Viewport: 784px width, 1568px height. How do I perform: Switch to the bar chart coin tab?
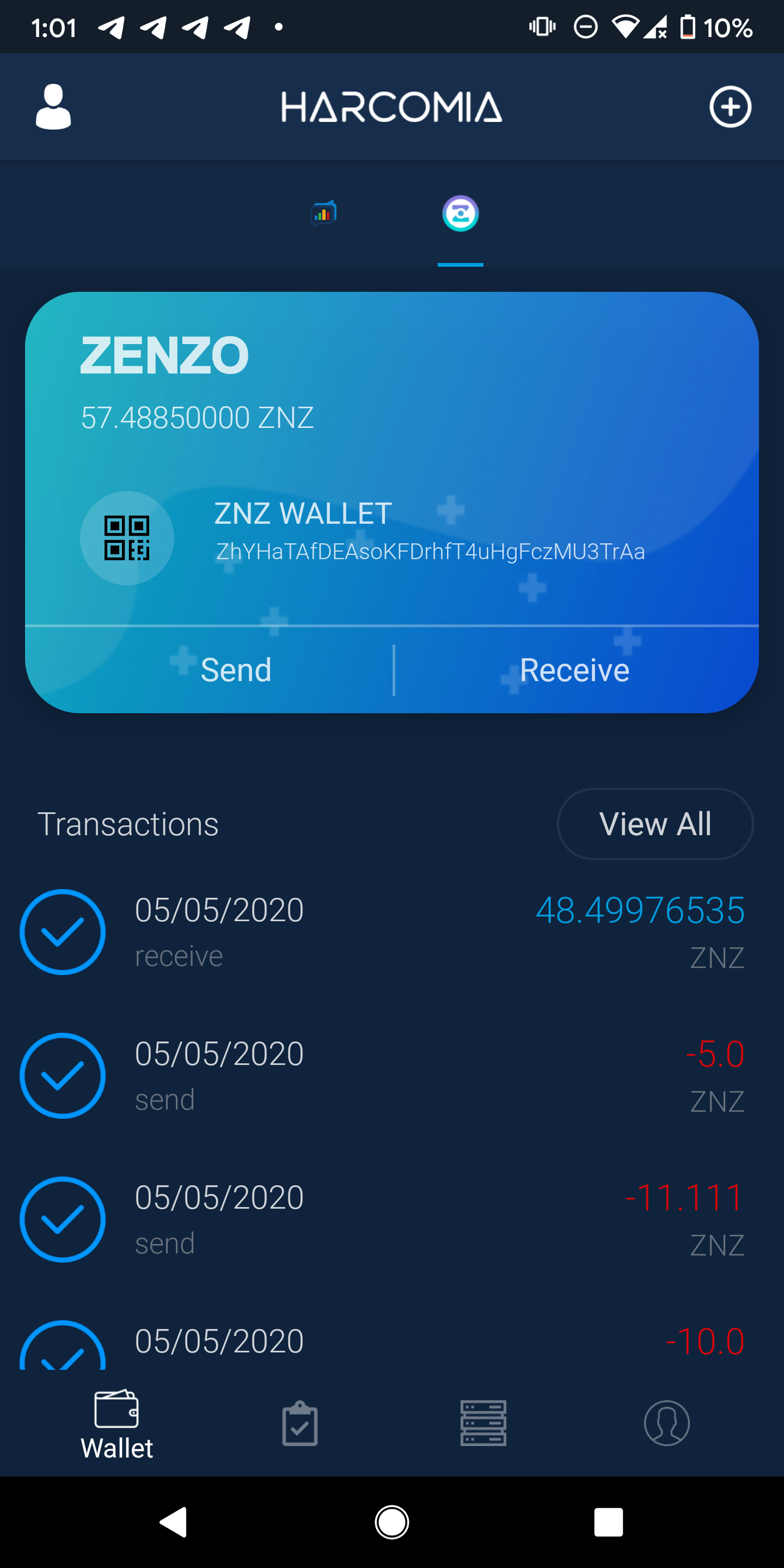[324, 213]
